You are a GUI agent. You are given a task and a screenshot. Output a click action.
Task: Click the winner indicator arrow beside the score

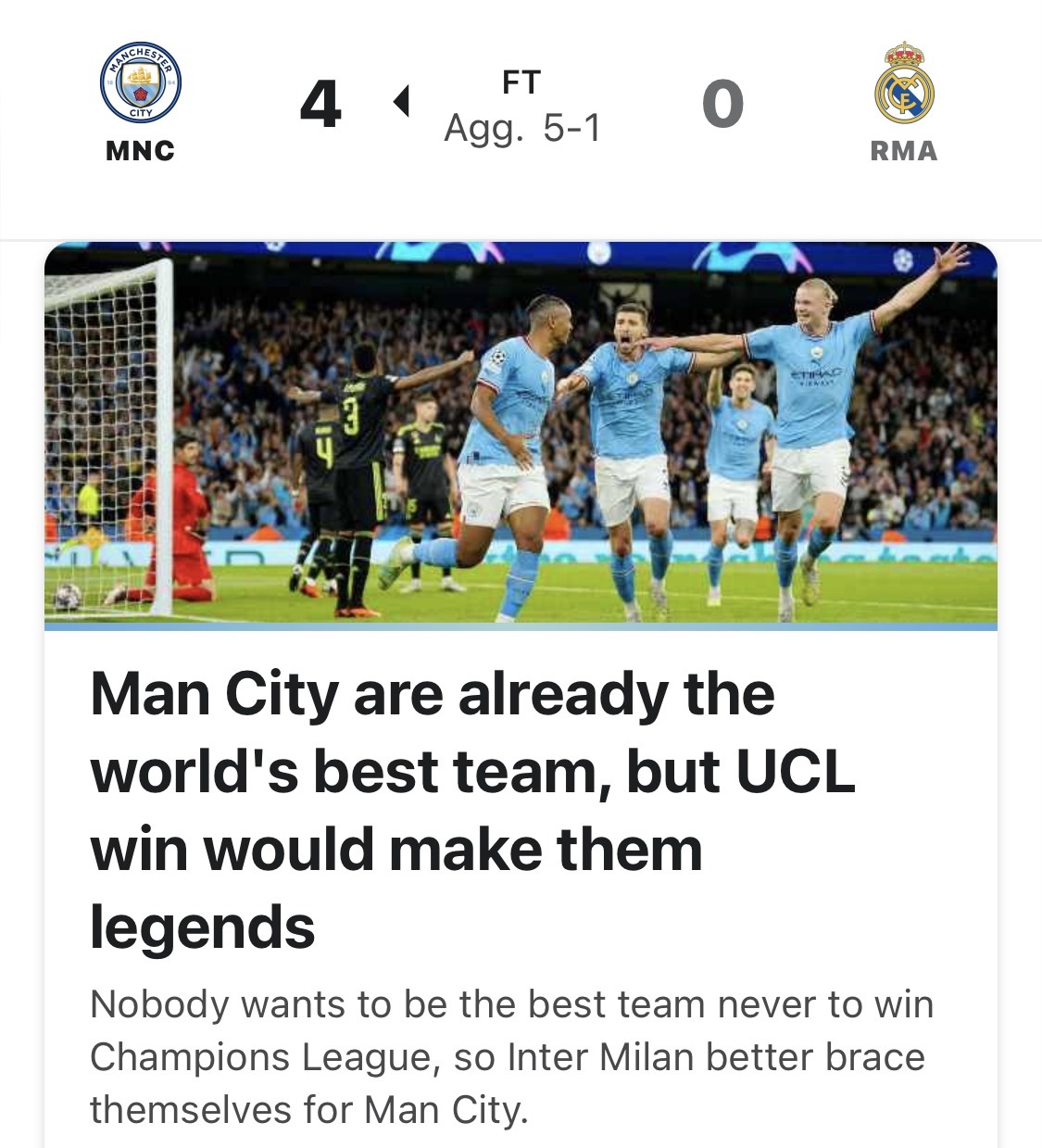pyautogui.click(x=402, y=103)
